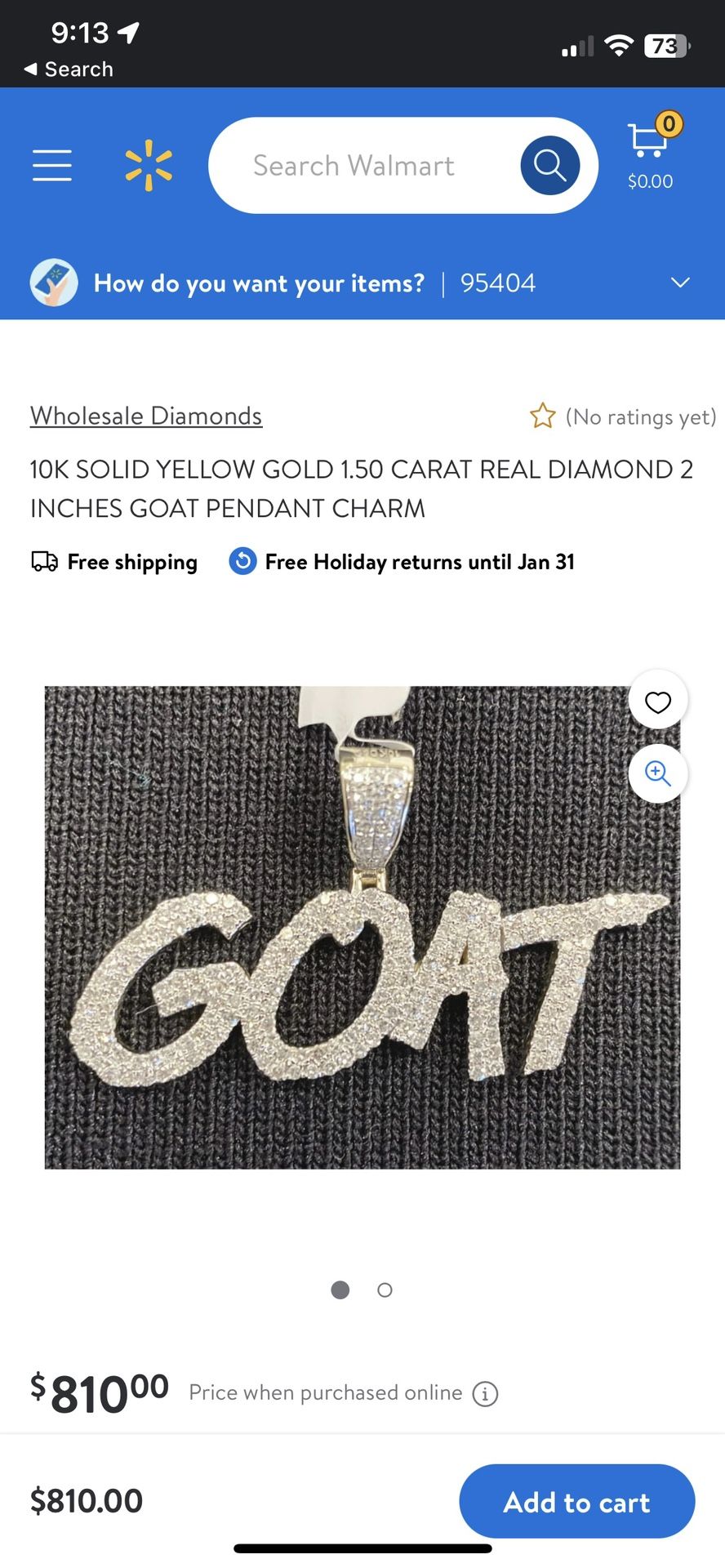Viewport: 725px width, 1568px height.
Task: Click the info icon next to price text
Action: tap(485, 1393)
